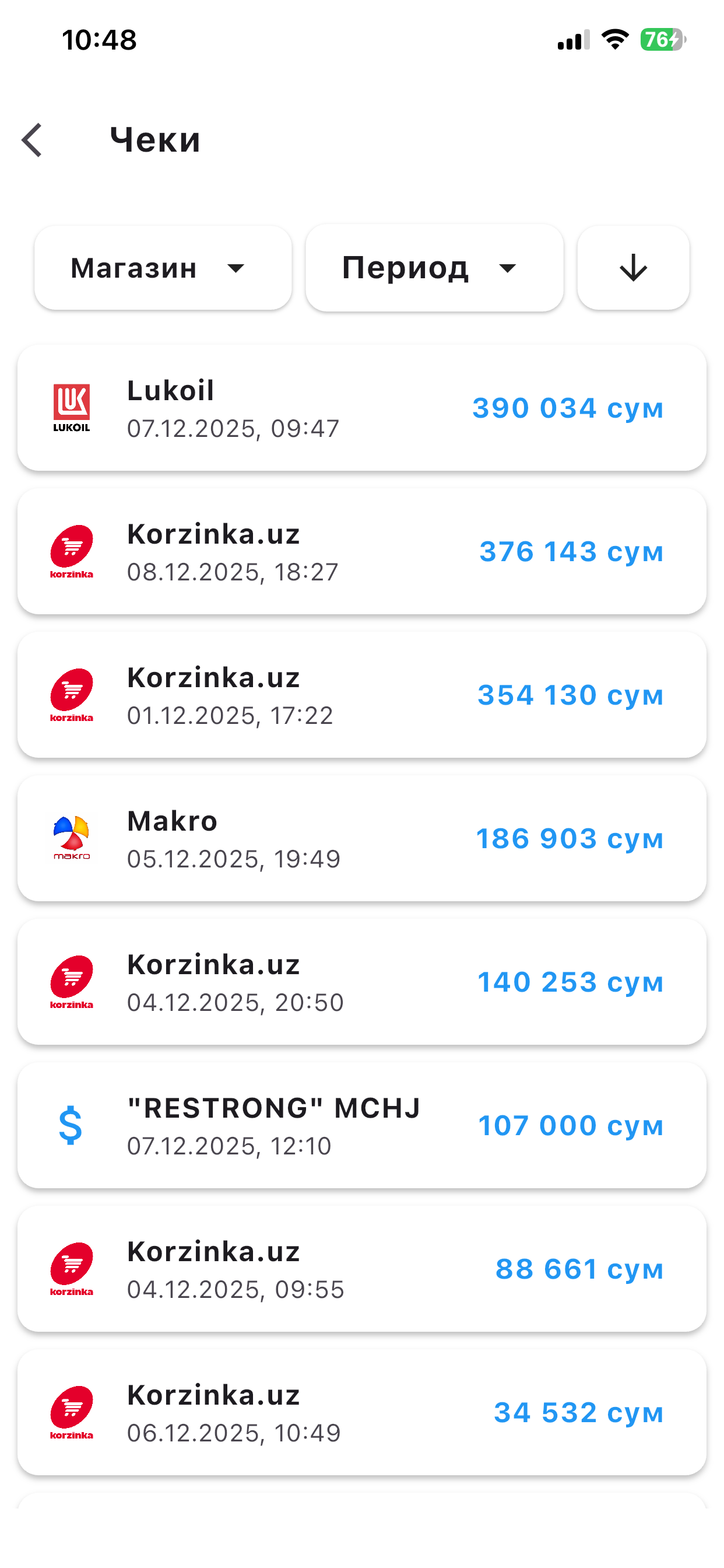This screenshot has height=1568, width=724.
Task: Tap the Чеки screen title
Action: click(155, 140)
